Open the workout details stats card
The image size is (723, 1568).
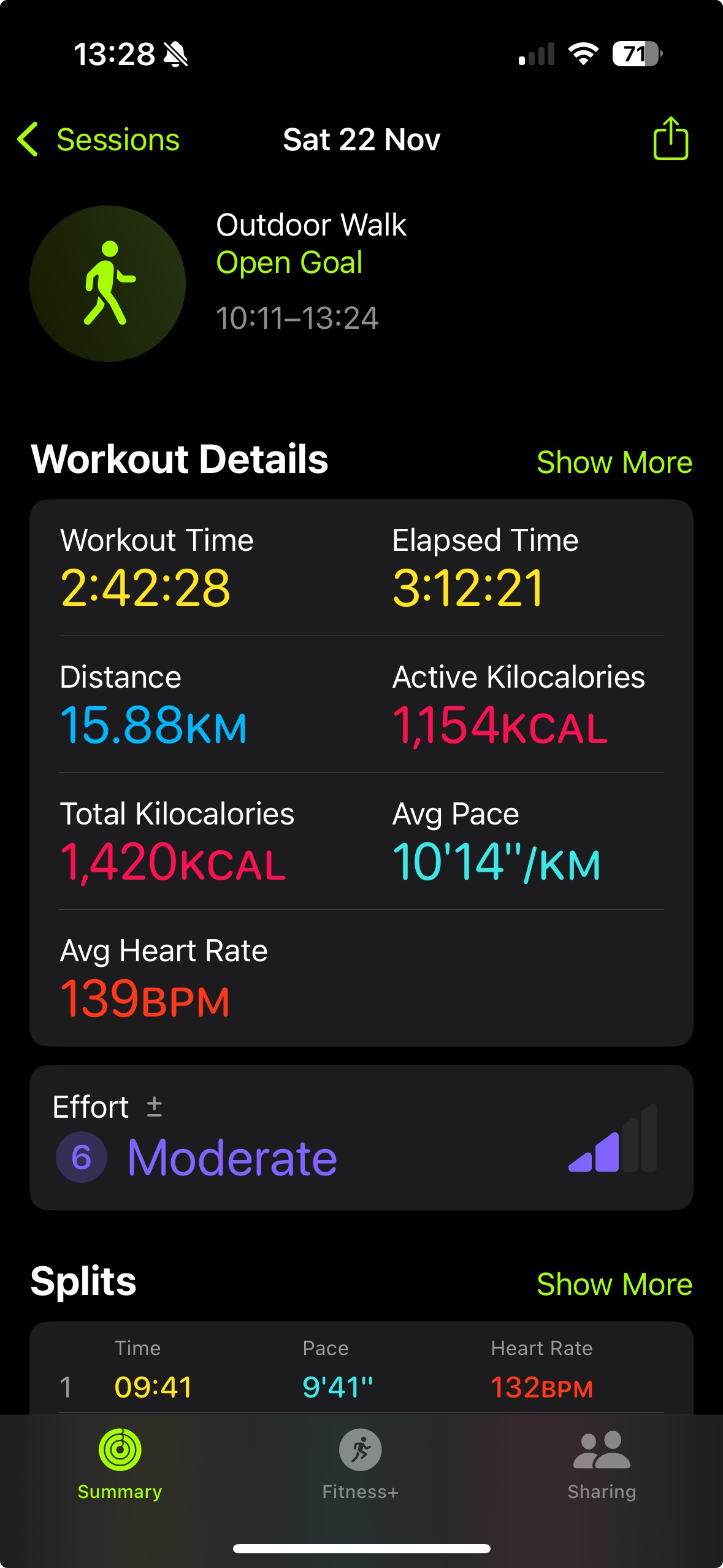point(361,772)
